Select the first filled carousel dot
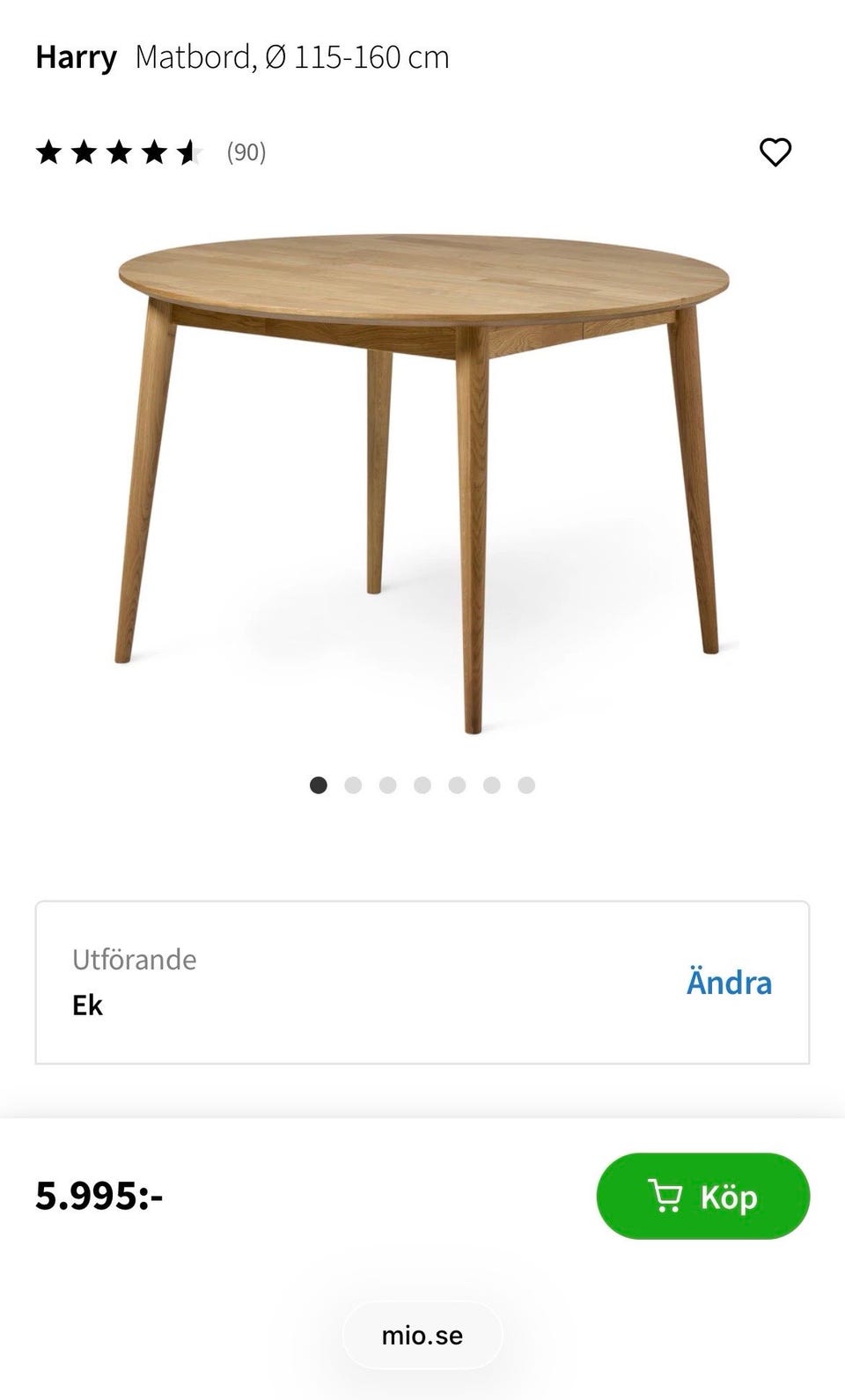This screenshot has width=845, height=1400. point(320,784)
